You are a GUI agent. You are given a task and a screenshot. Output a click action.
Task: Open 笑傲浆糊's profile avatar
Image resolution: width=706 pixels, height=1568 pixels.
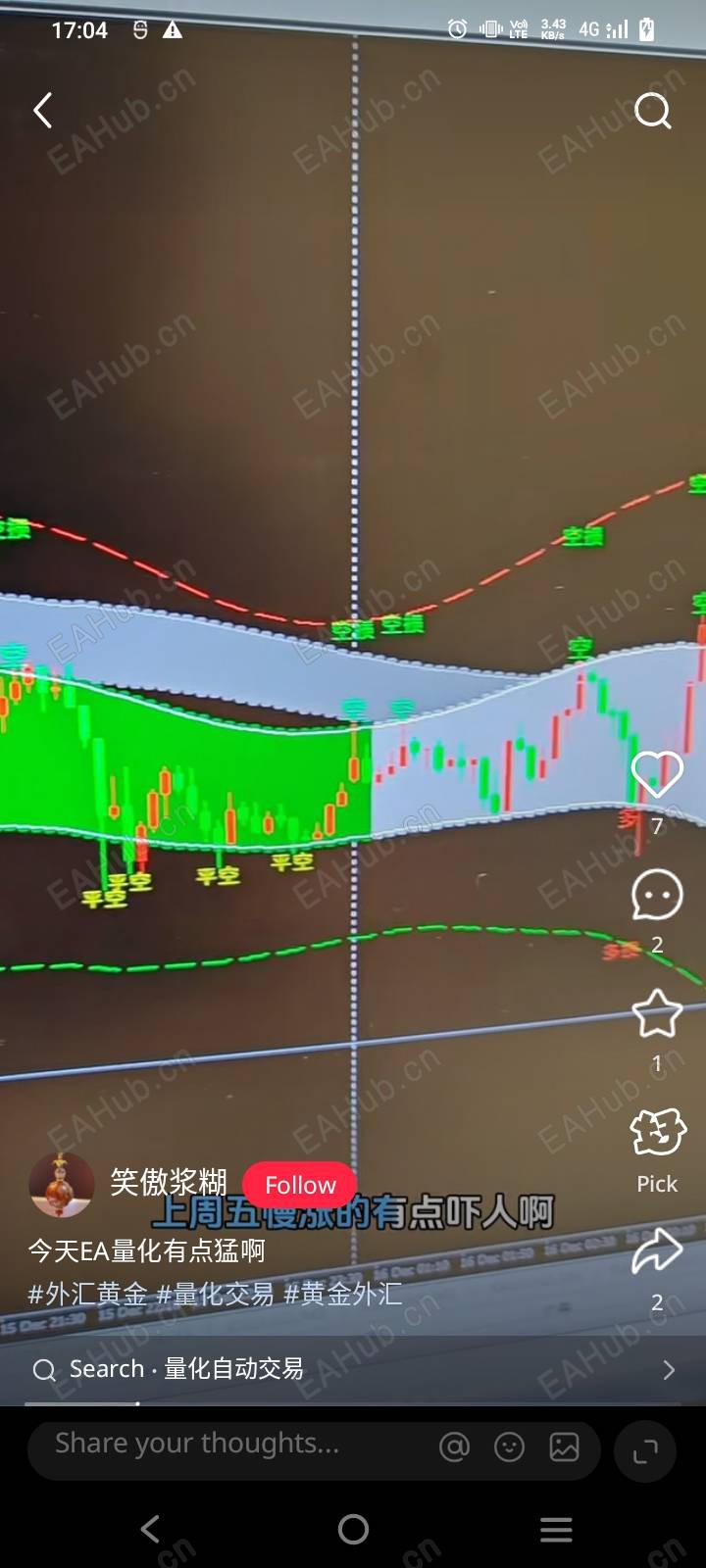pos(61,1185)
